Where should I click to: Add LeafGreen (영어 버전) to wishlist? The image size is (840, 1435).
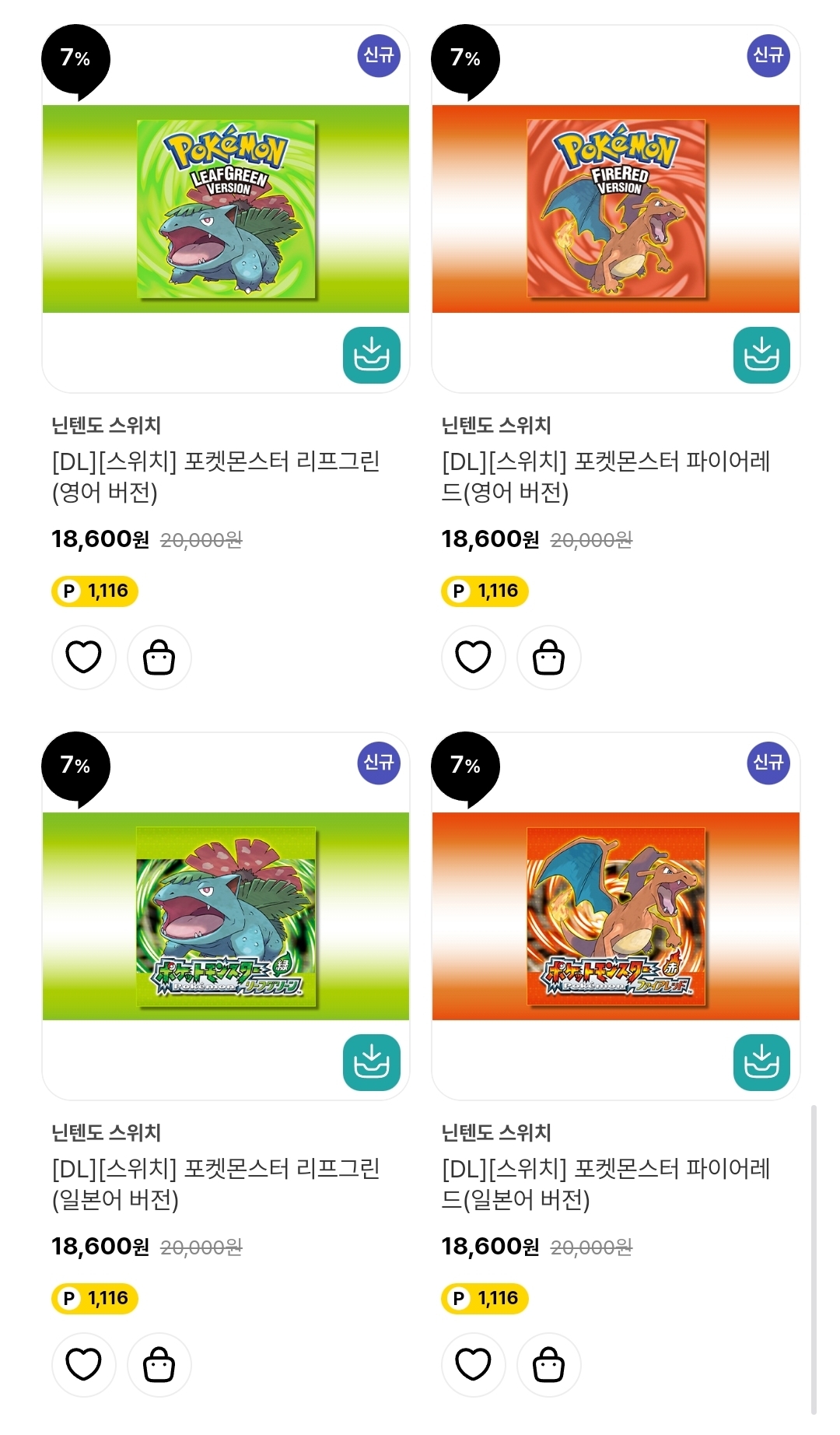pos(84,658)
